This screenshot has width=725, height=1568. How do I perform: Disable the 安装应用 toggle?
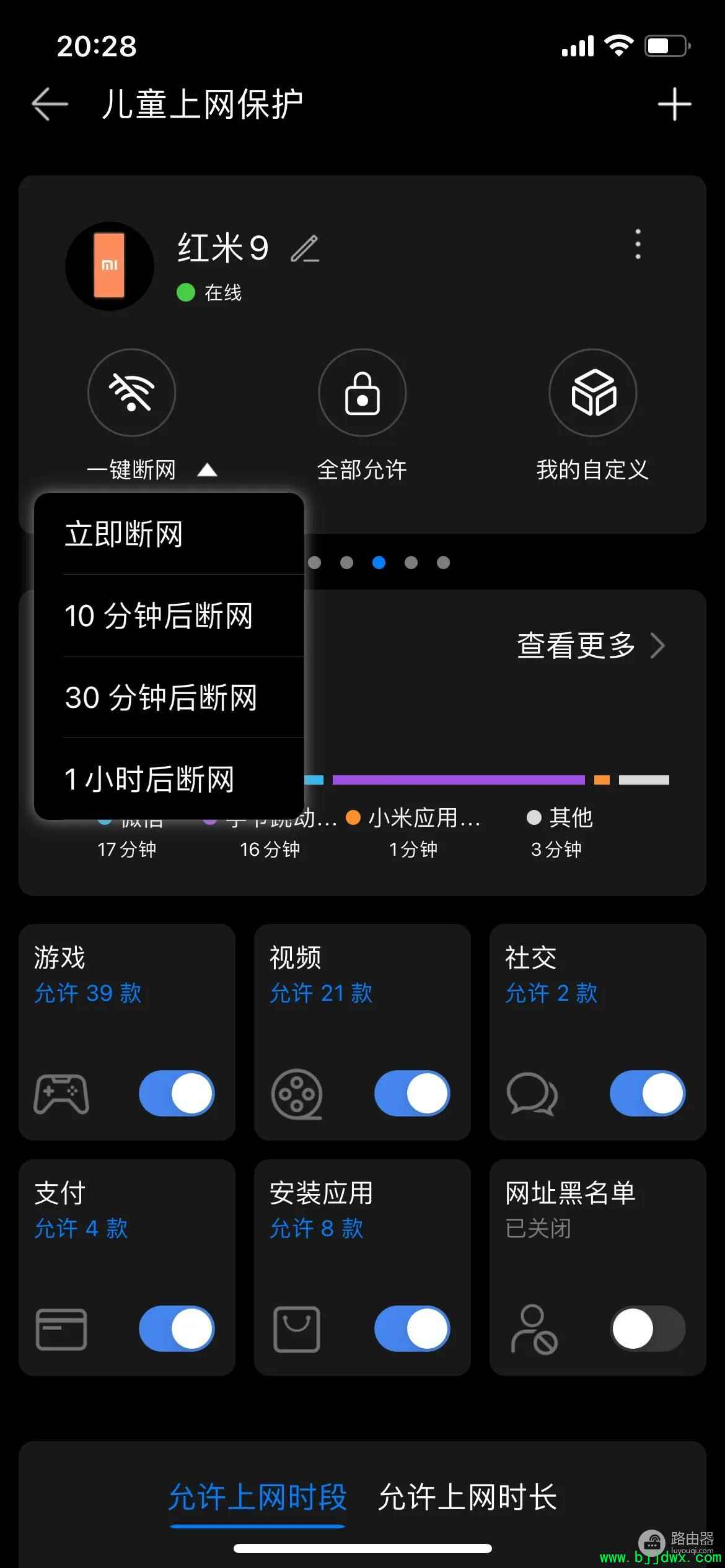coord(412,1328)
